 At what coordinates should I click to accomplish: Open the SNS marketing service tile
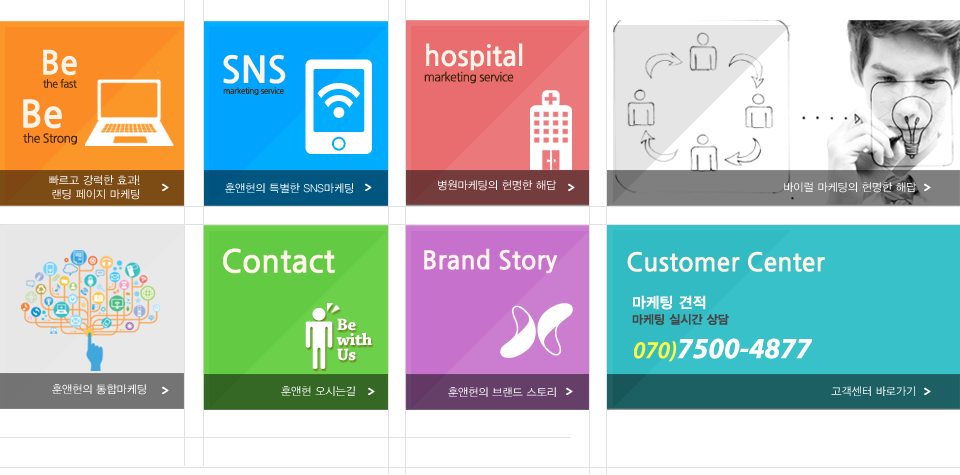296,112
